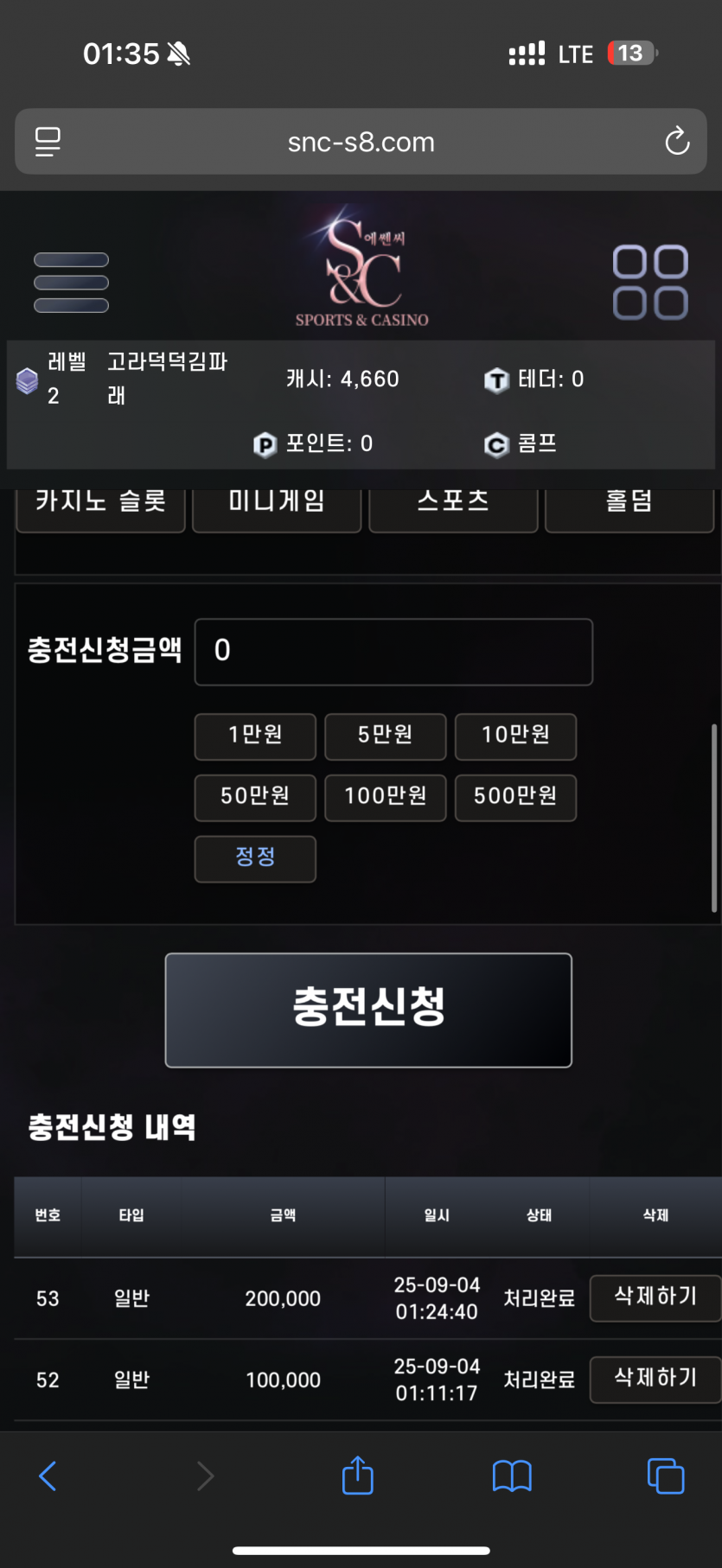This screenshot has height=1568, width=722.
Task: Switch to the 카지노 슬롯 tab
Action: [101, 507]
